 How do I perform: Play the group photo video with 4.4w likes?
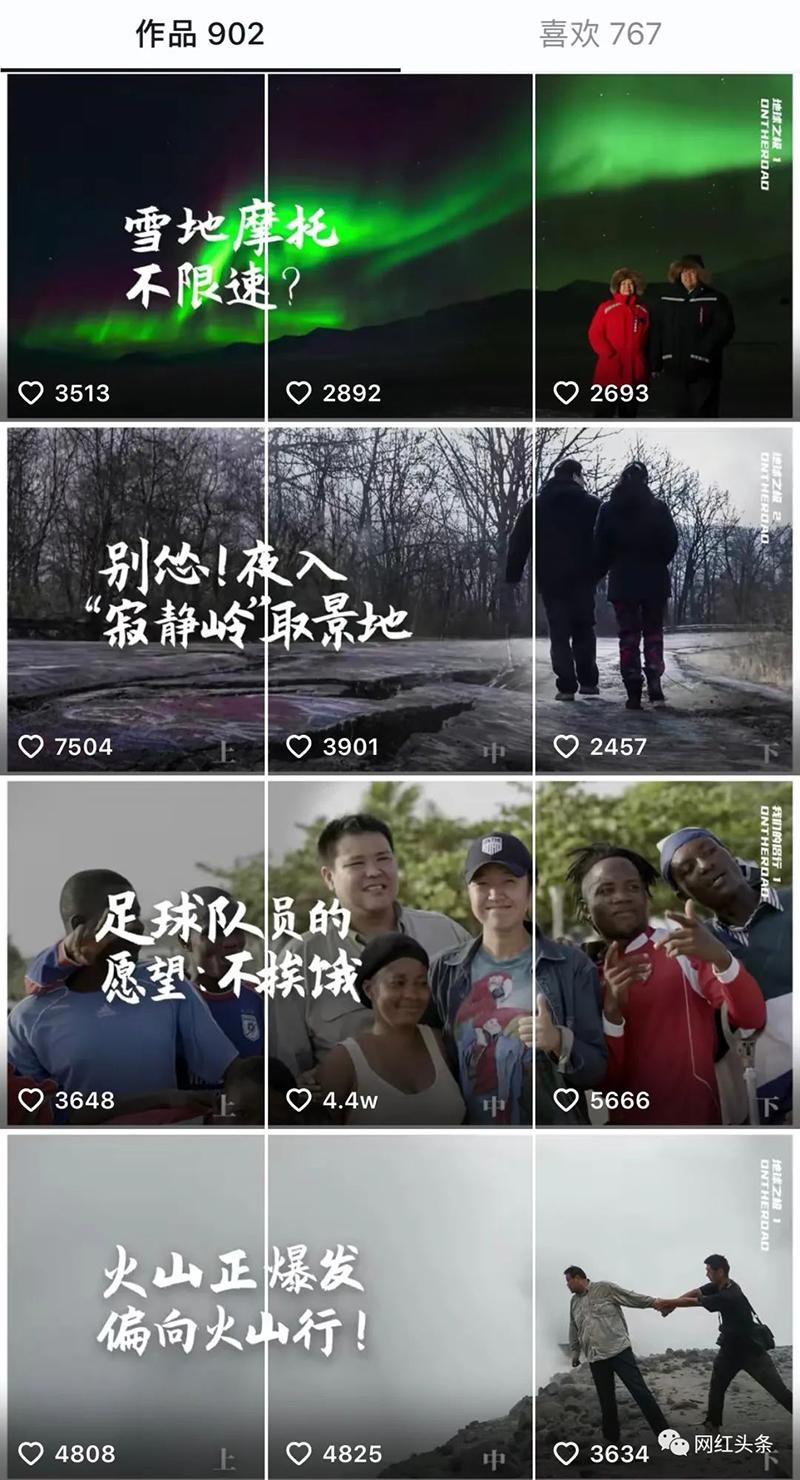tap(400, 953)
